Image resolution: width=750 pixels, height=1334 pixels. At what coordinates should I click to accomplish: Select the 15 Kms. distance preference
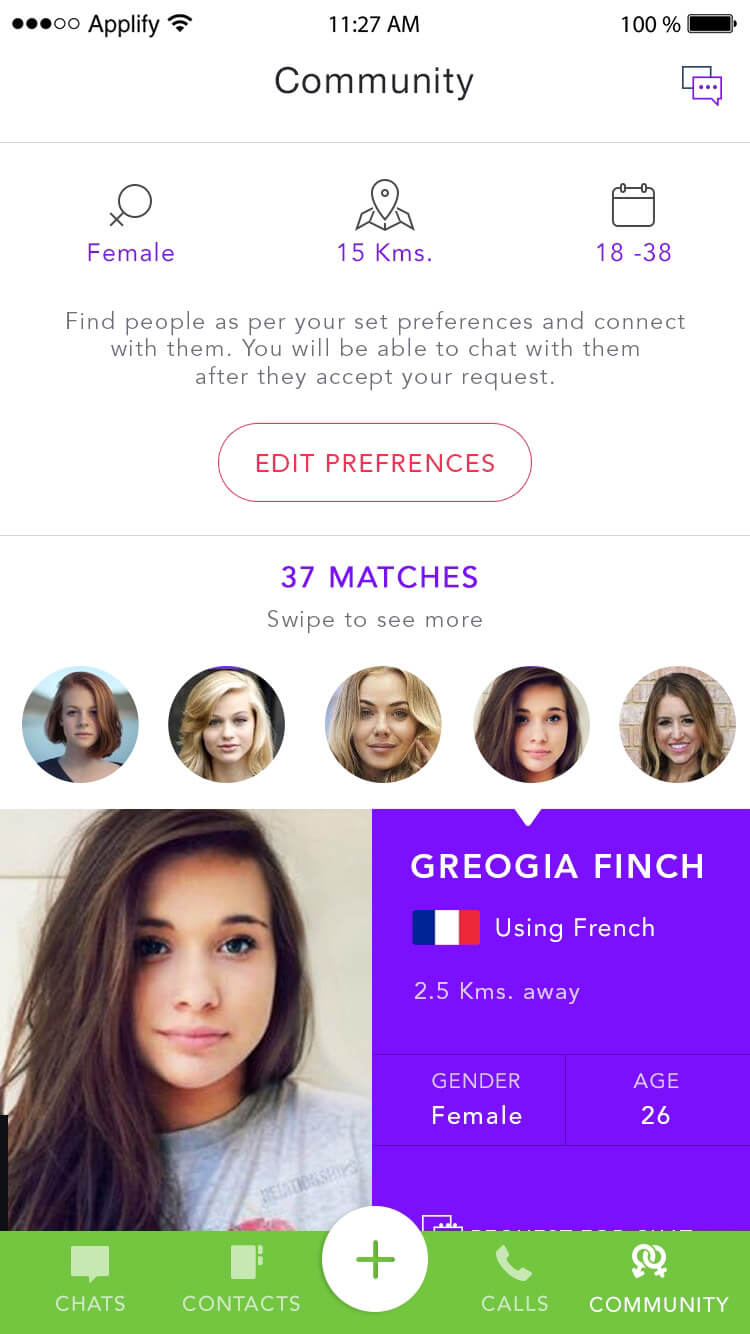pos(385,224)
